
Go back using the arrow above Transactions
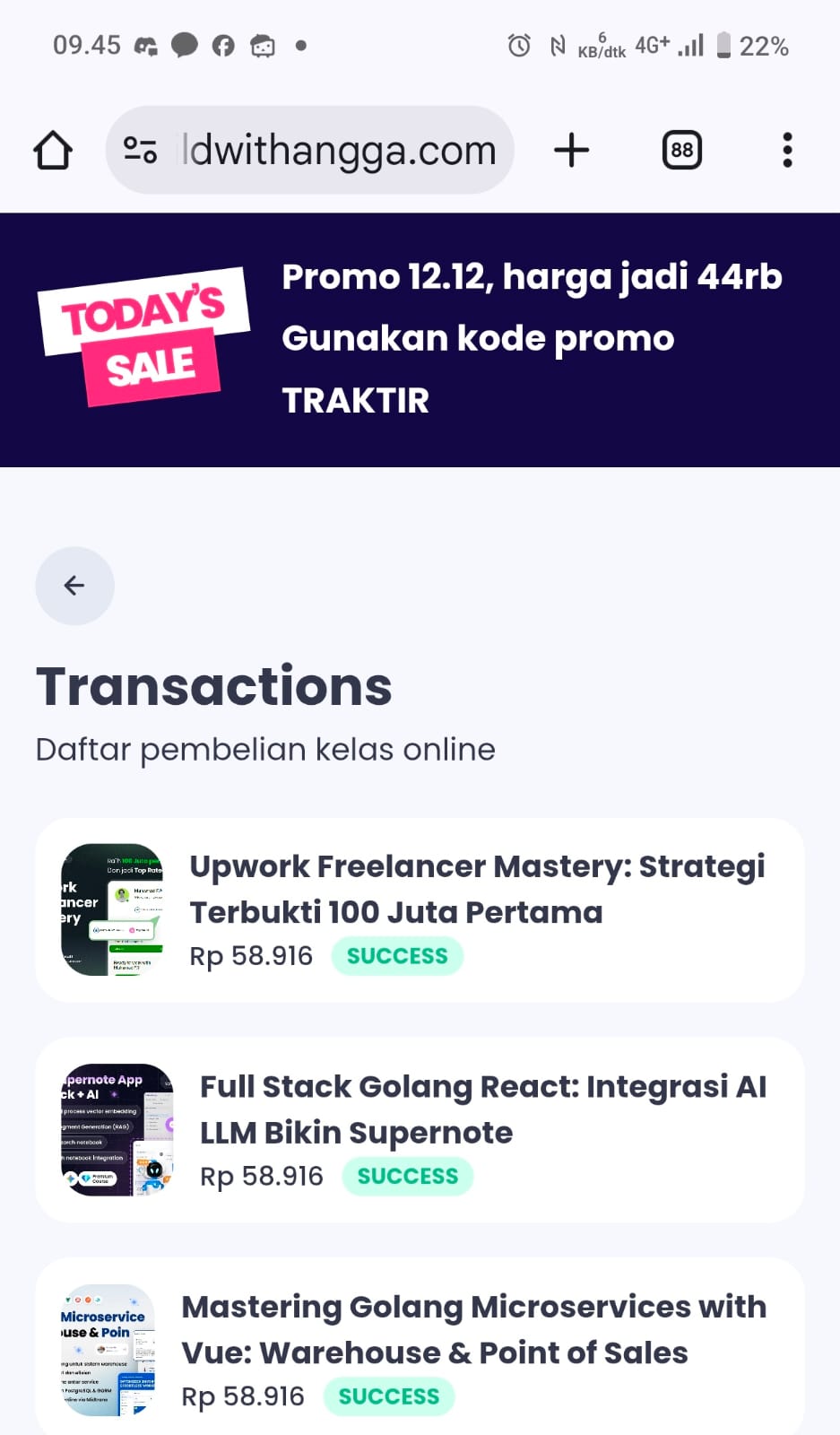click(x=74, y=586)
